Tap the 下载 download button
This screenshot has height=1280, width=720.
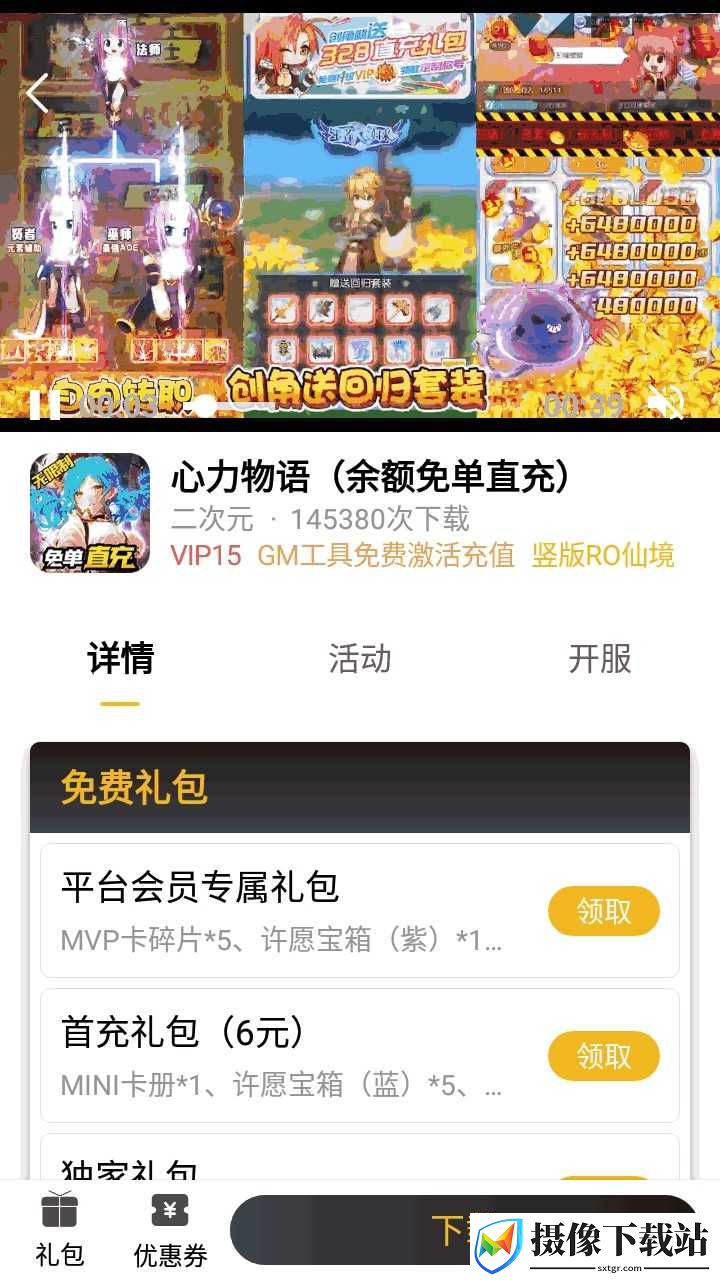point(463,1230)
